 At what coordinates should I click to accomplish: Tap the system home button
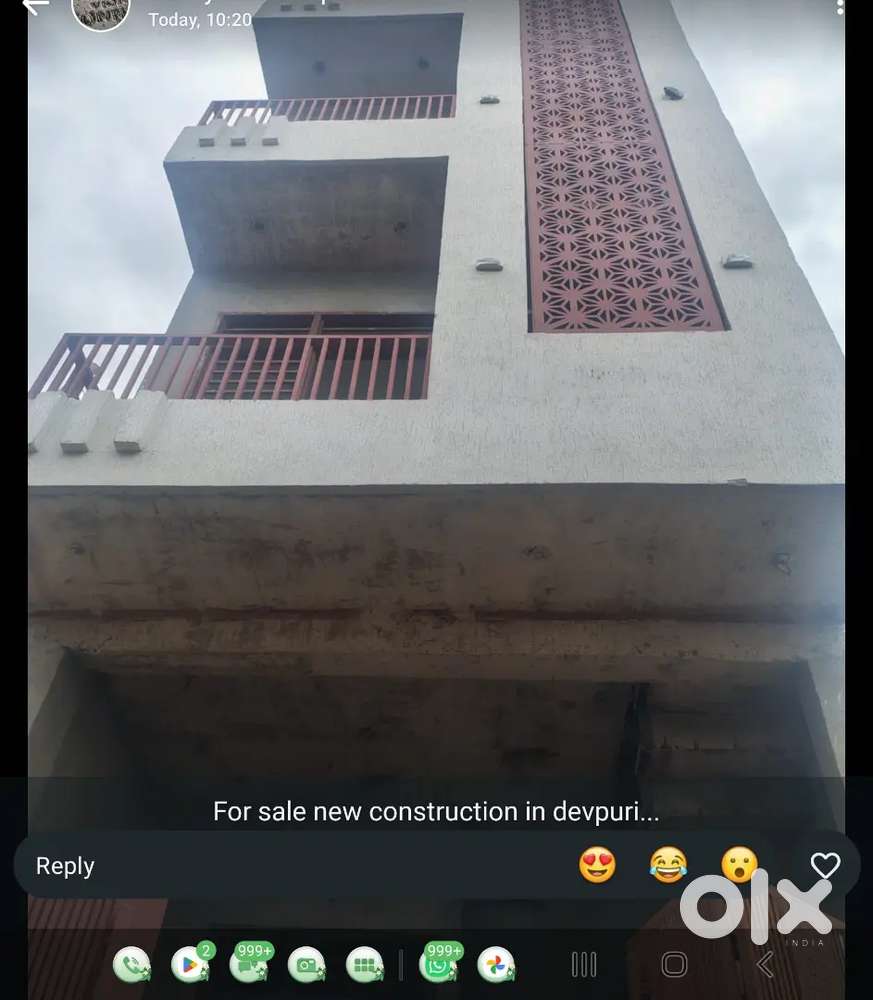point(675,964)
